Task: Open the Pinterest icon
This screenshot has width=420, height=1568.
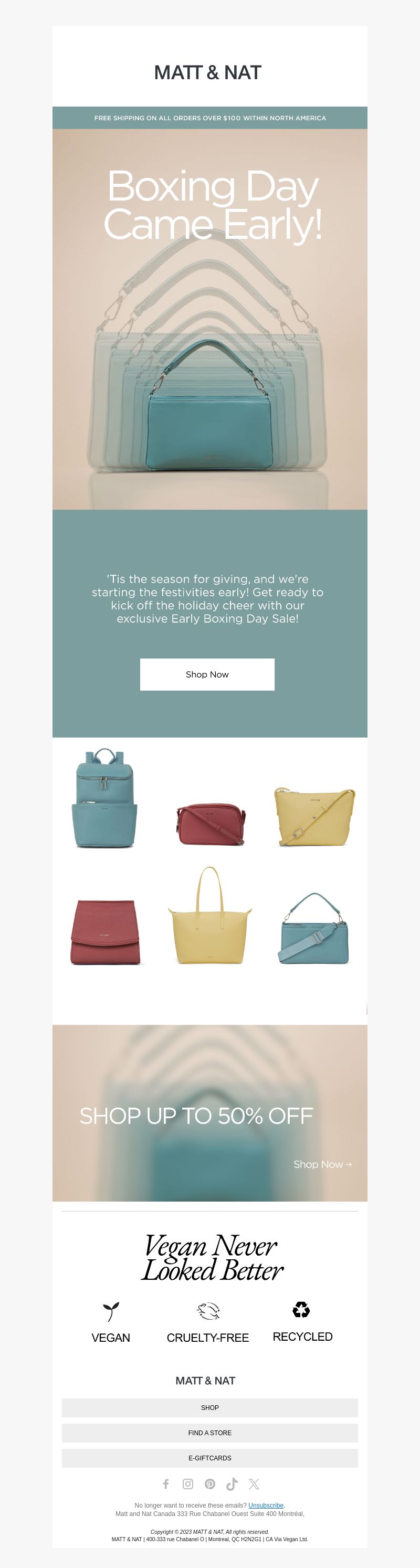Action: tap(210, 1484)
